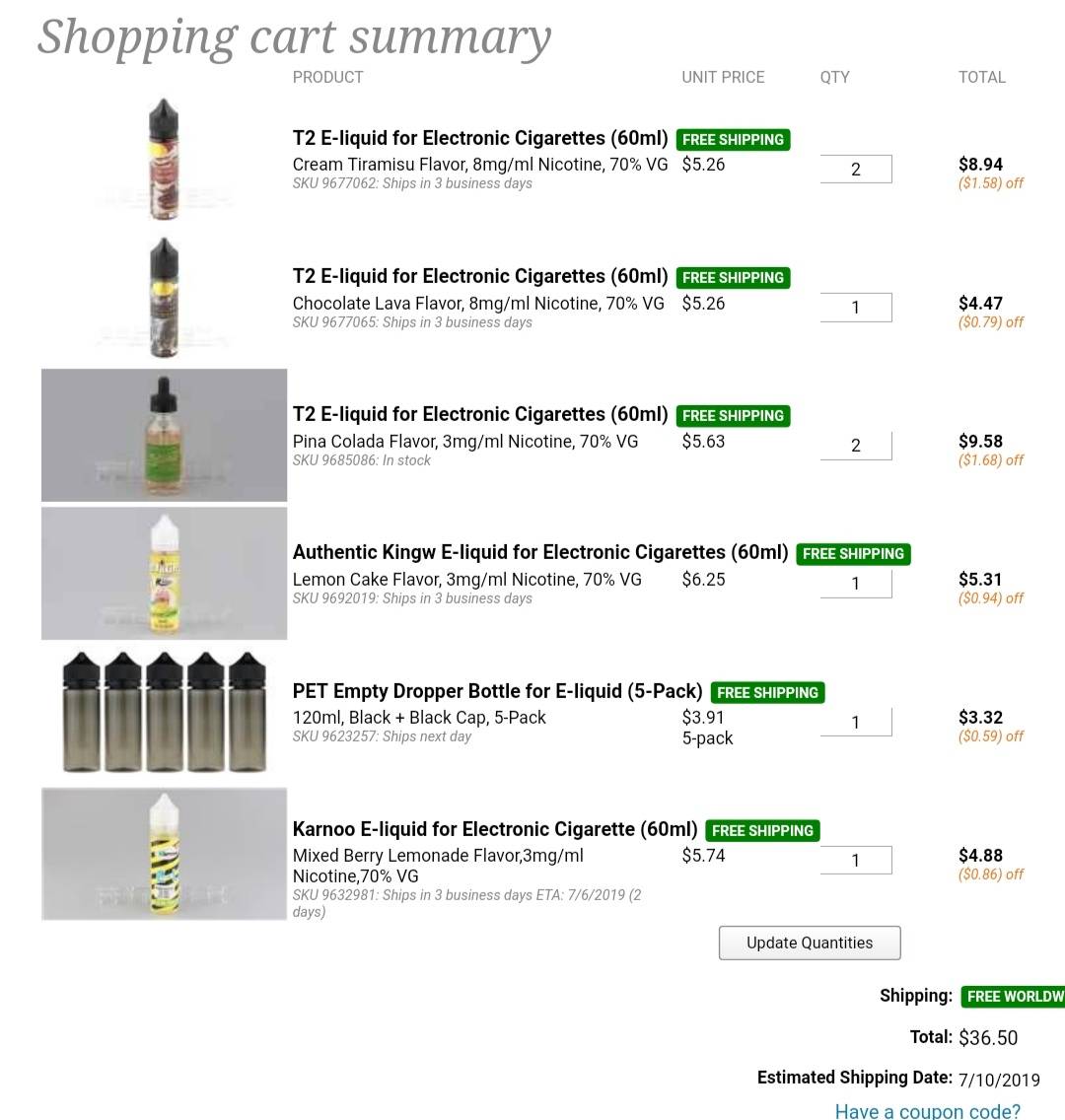Open Karnoo E-liquid product title
The height and width of the screenshot is (1120, 1065).
495,829
